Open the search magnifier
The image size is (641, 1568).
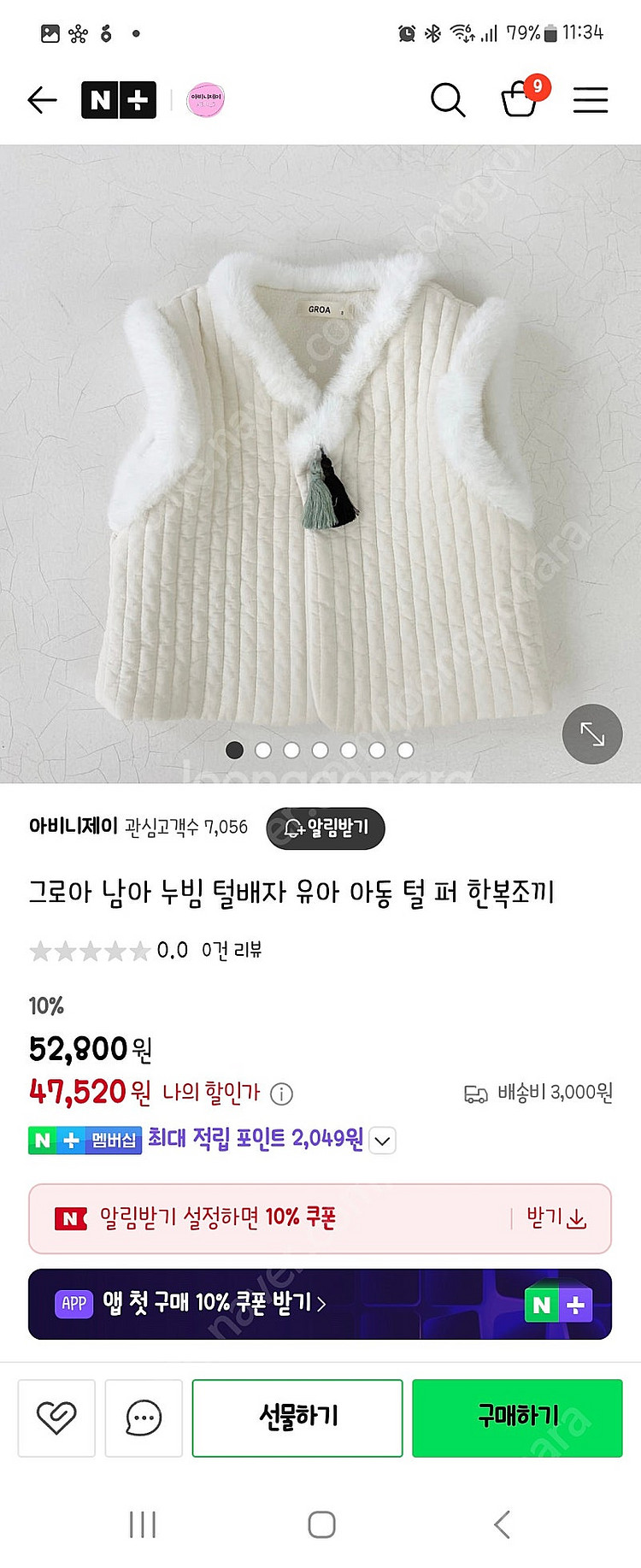point(447,100)
